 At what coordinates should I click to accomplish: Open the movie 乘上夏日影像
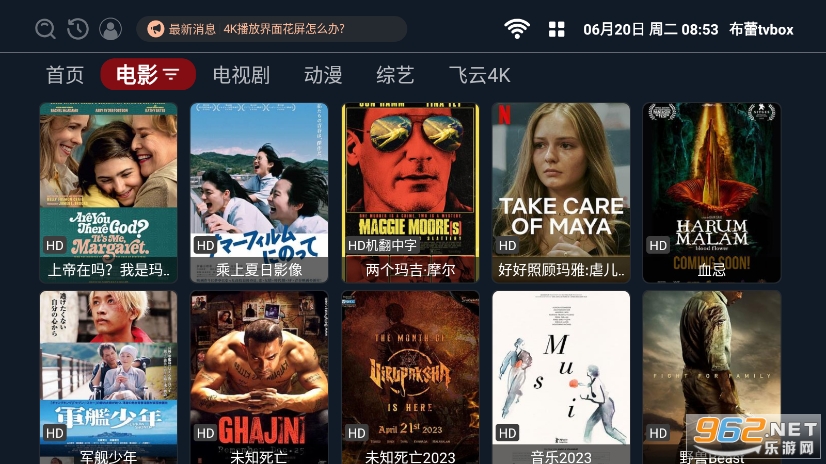point(259,190)
